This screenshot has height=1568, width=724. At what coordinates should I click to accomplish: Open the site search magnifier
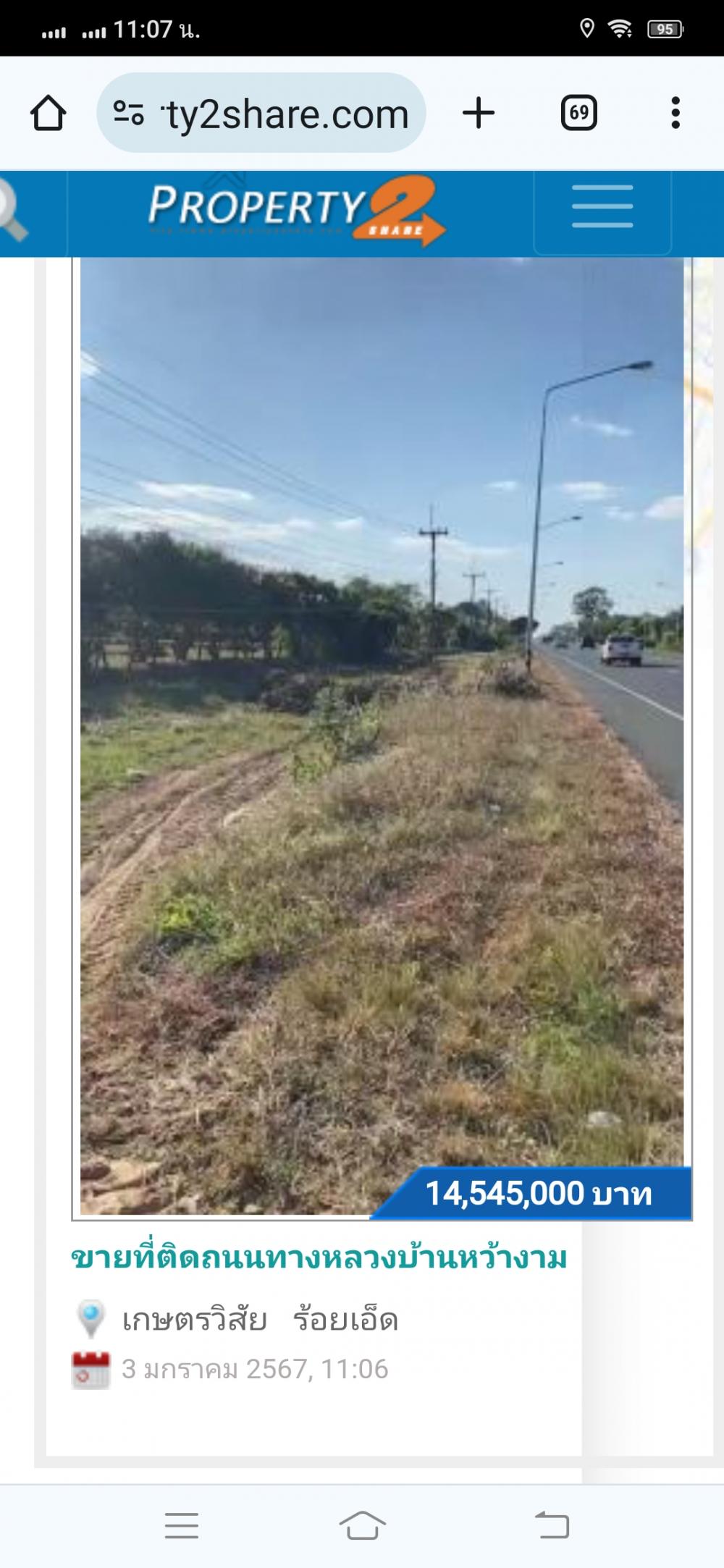pos(13,214)
